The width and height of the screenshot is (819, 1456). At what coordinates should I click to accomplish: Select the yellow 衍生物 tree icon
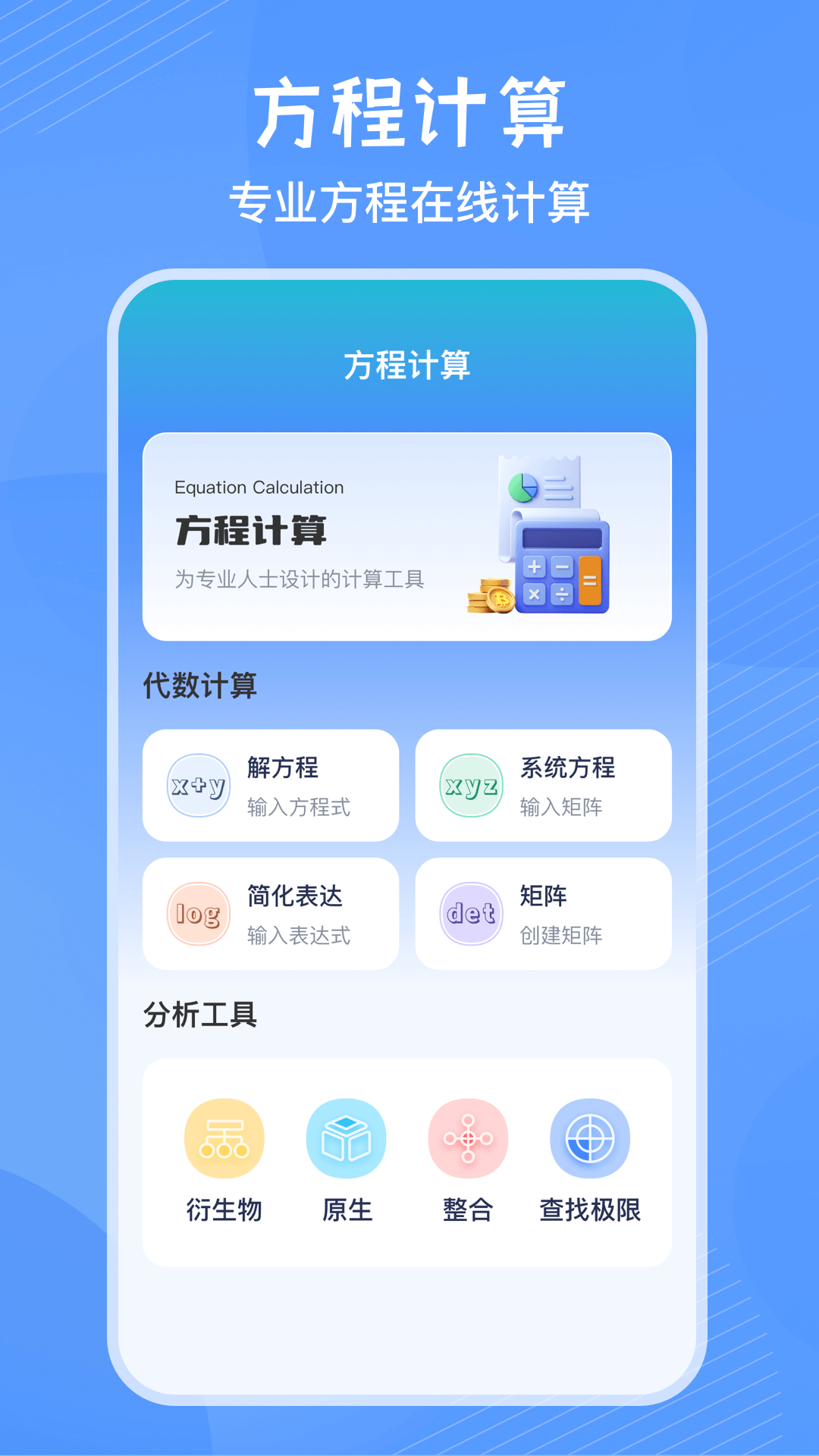tap(224, 1137)
